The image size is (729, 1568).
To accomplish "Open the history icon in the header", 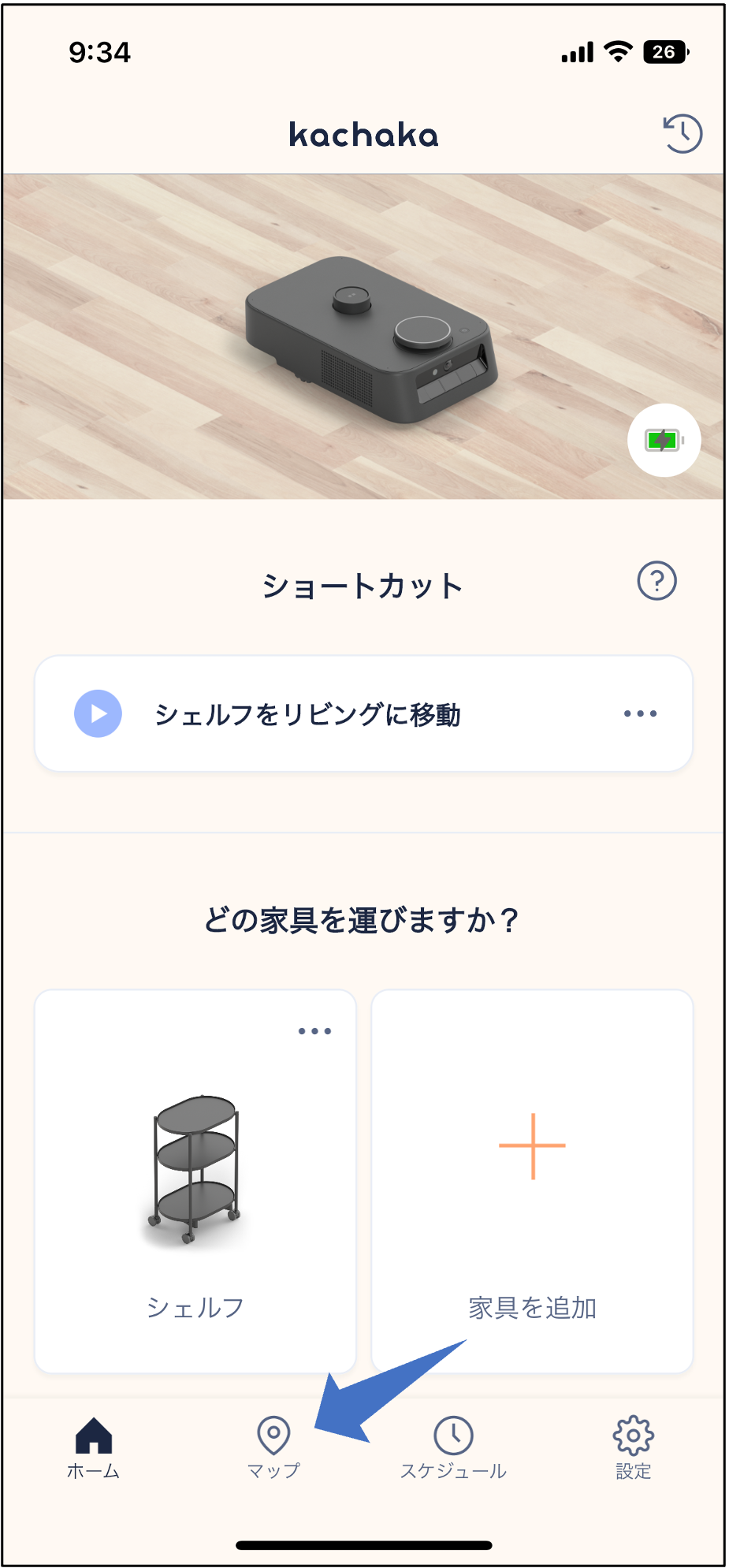I will point(682,134).
